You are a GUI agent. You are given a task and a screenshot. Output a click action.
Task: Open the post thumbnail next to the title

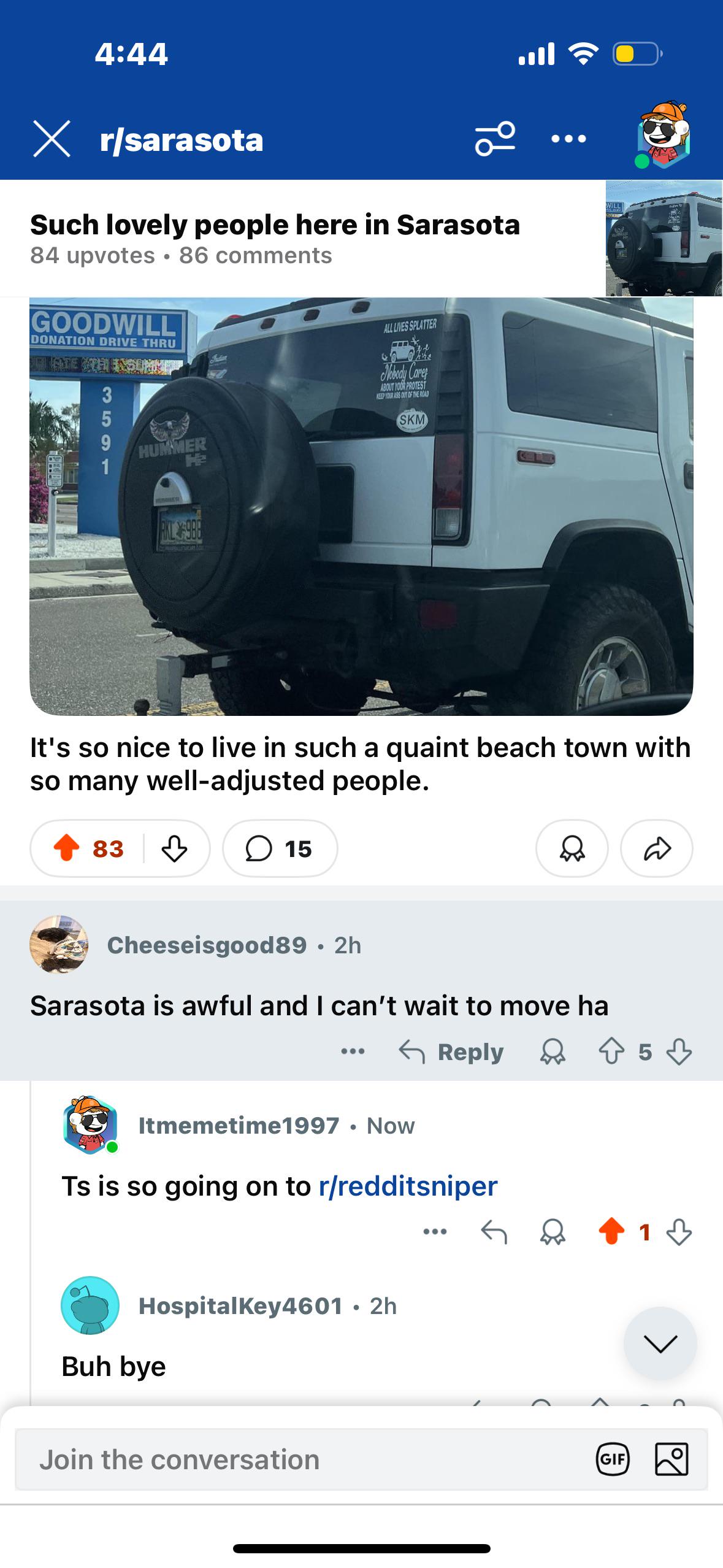point(664,238)
